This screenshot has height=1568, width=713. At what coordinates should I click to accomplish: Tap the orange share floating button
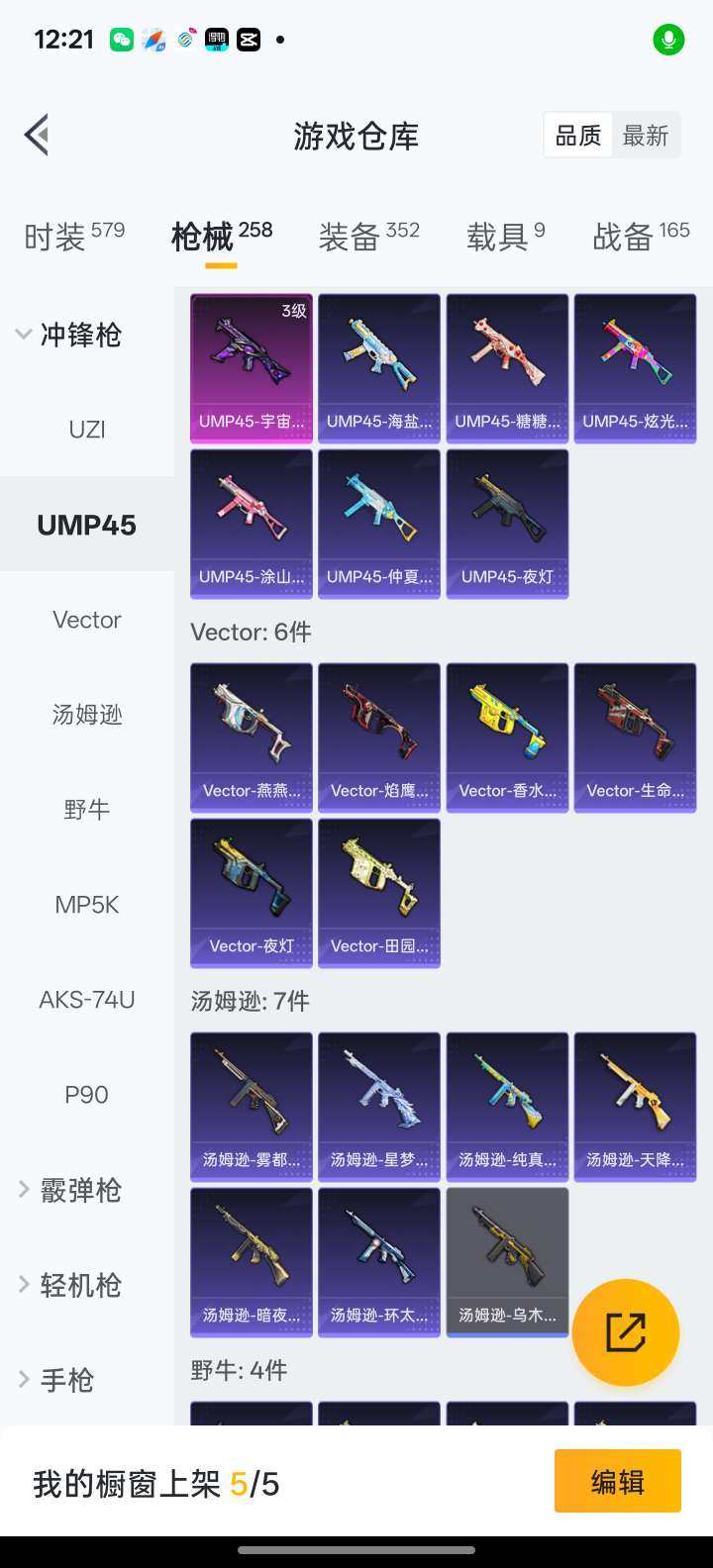coord(626,1332)
